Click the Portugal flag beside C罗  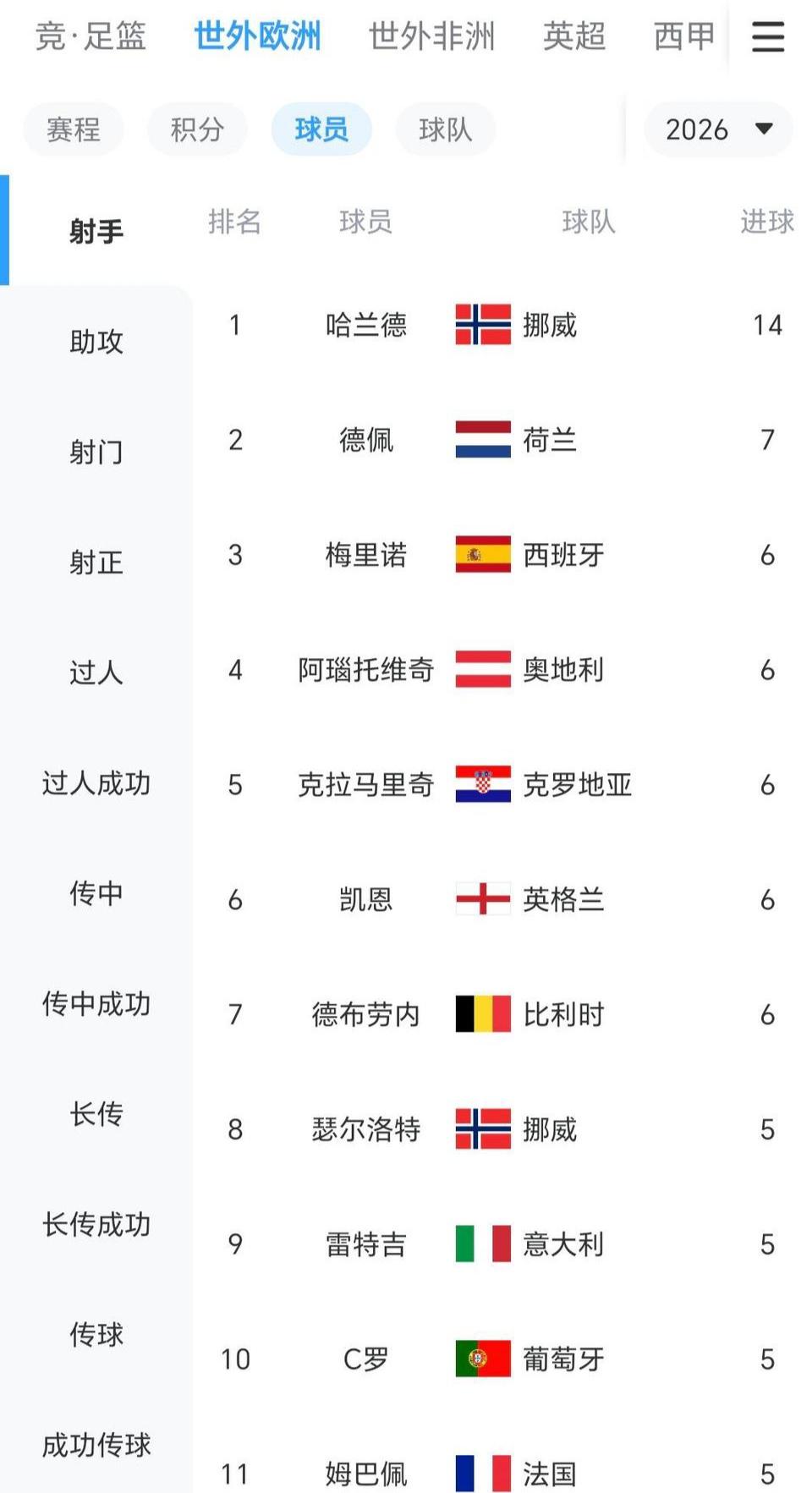[x=482, y=1360]
